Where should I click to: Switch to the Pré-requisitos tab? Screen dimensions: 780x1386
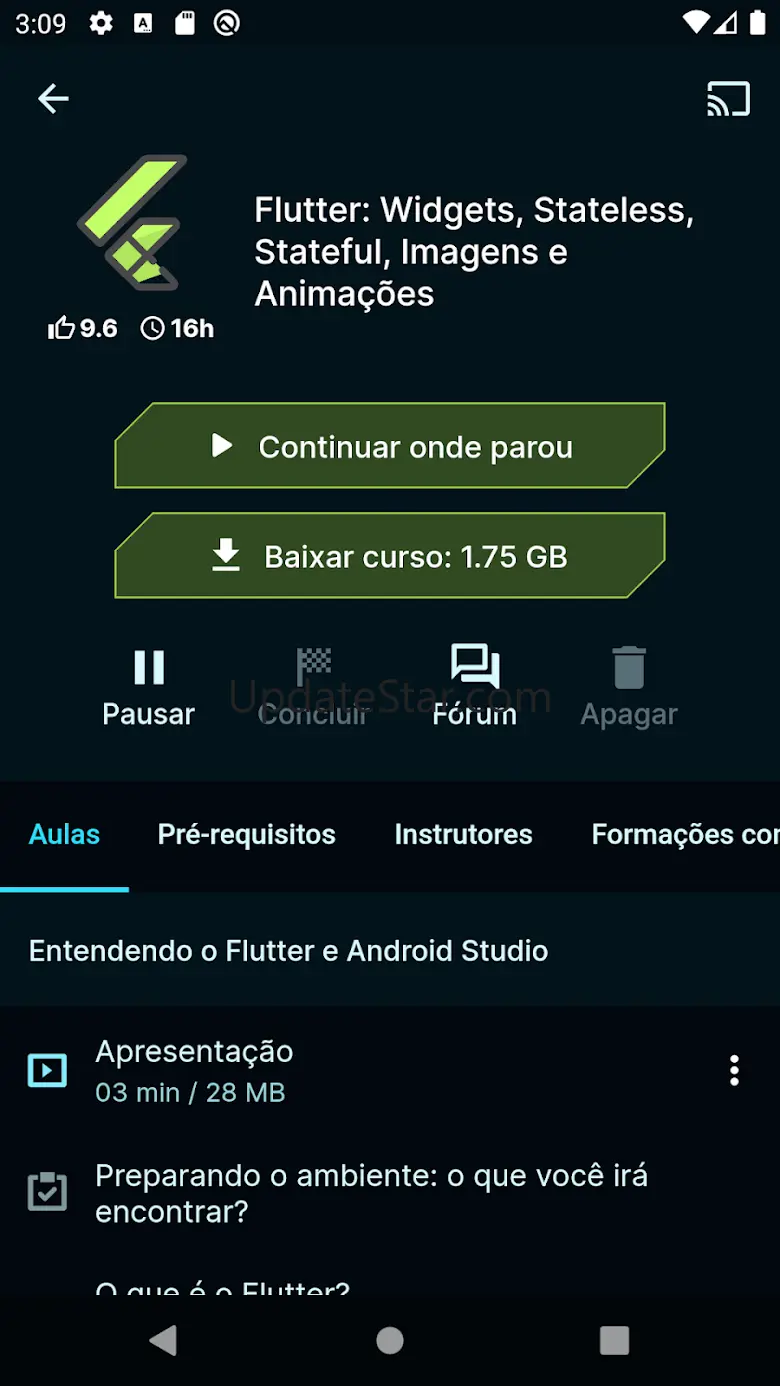point(246,834)
